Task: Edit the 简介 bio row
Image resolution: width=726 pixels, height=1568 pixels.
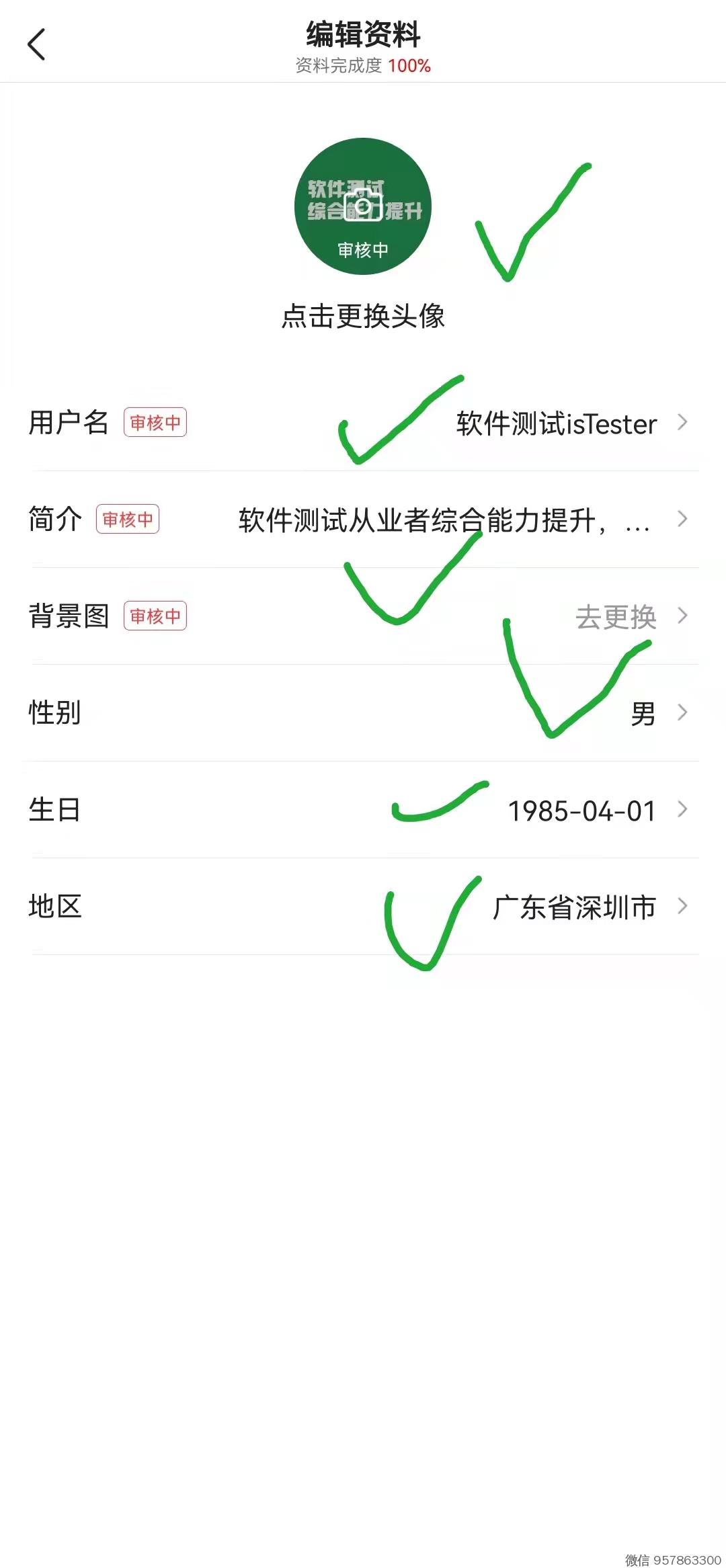Action: tap(363, 520)
